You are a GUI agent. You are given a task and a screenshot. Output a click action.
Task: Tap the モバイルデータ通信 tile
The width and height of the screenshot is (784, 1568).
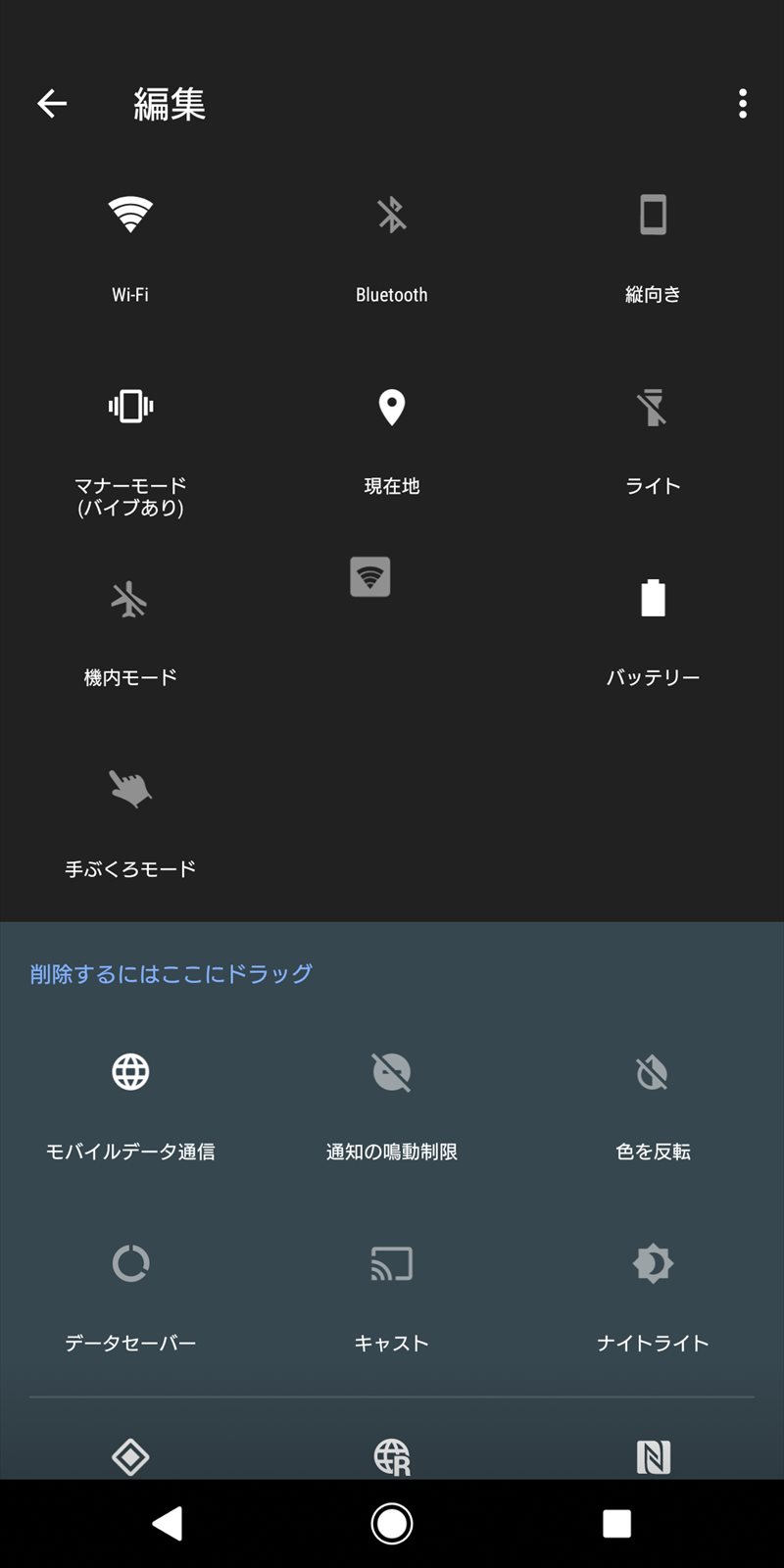point(130,1107)
